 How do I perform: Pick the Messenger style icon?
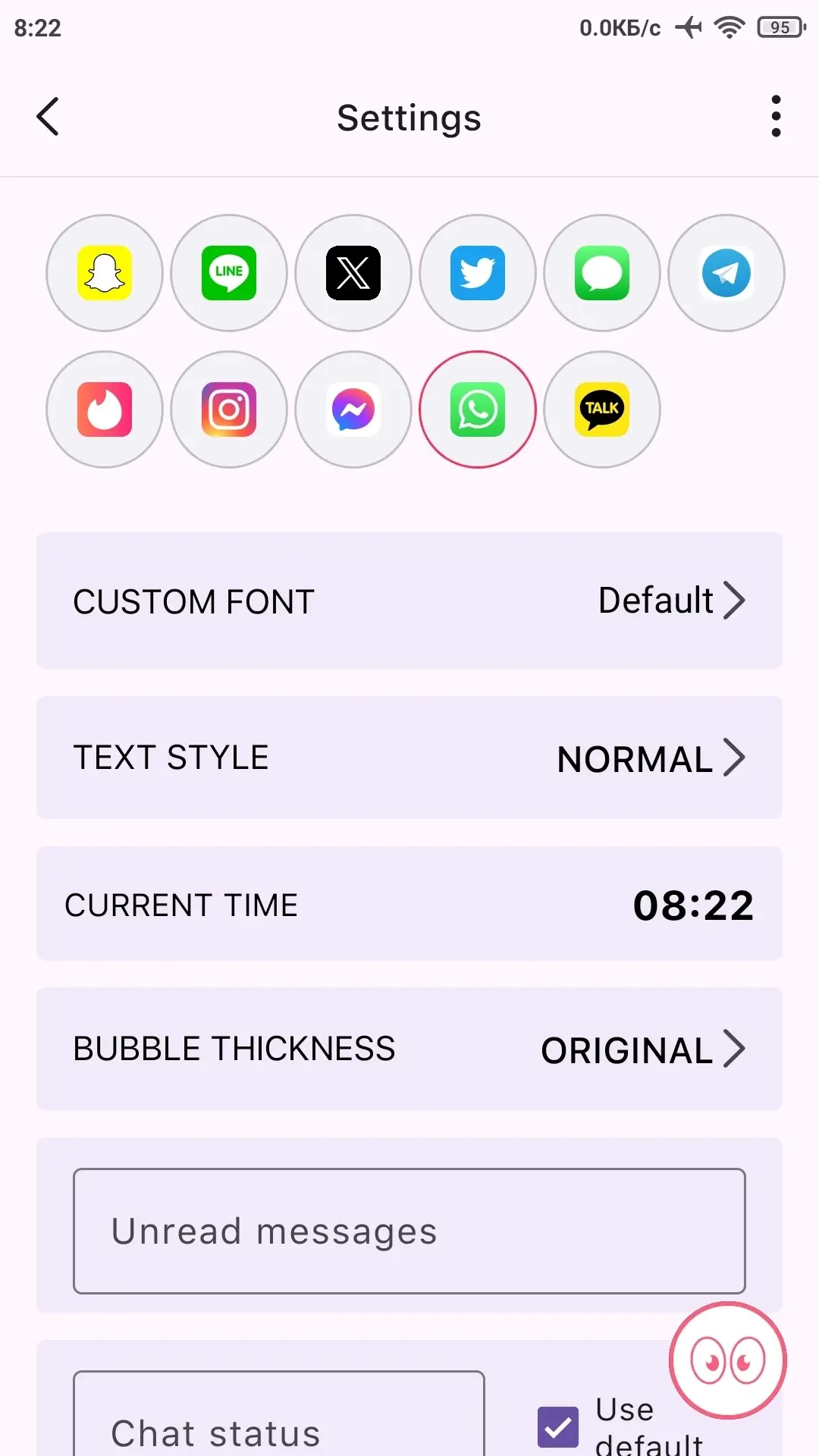point(353,409)
